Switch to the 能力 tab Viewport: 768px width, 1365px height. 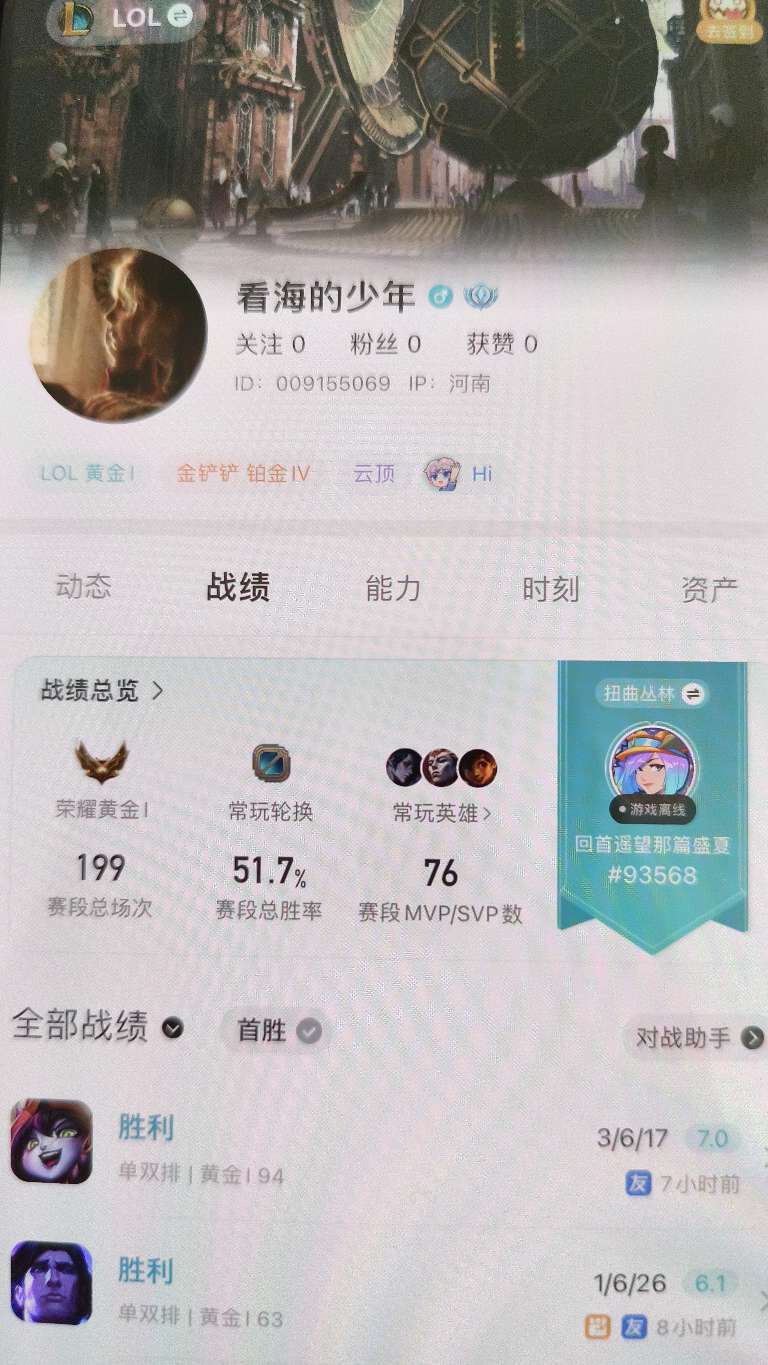coord(393,589)
